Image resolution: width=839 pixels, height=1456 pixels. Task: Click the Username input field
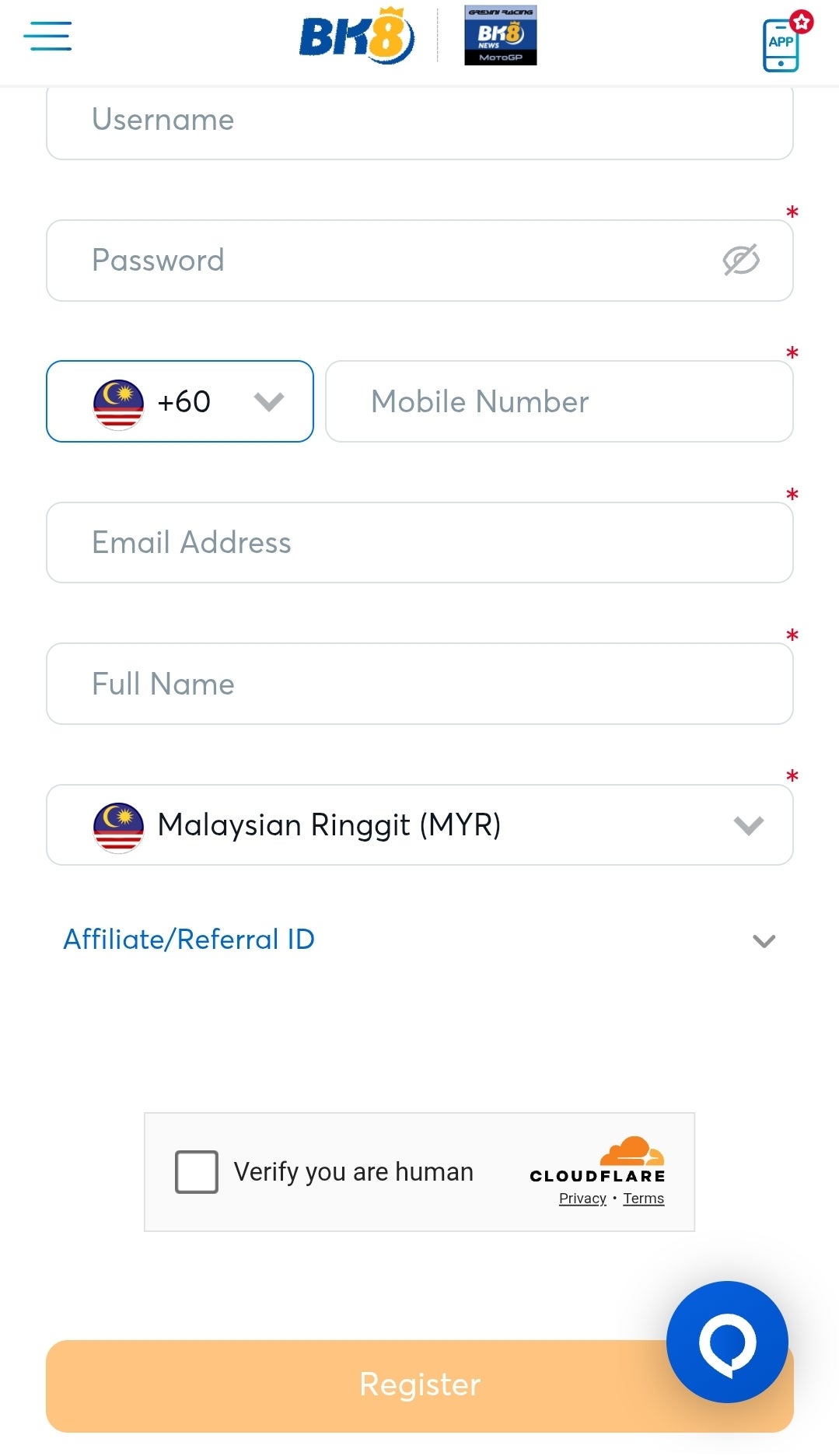point(419,120)
